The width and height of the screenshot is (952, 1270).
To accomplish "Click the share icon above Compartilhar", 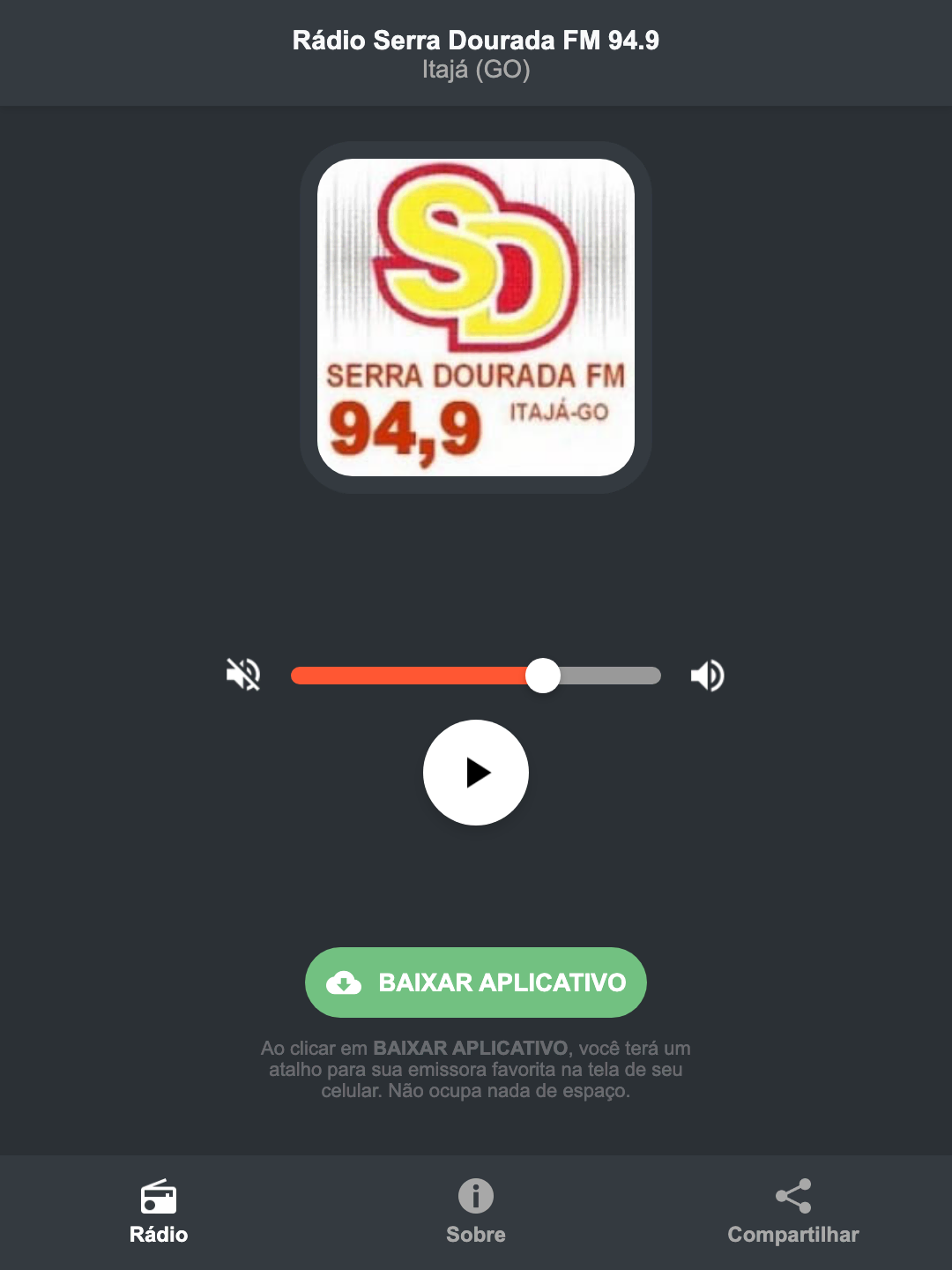I will (x=792, y=1195).
